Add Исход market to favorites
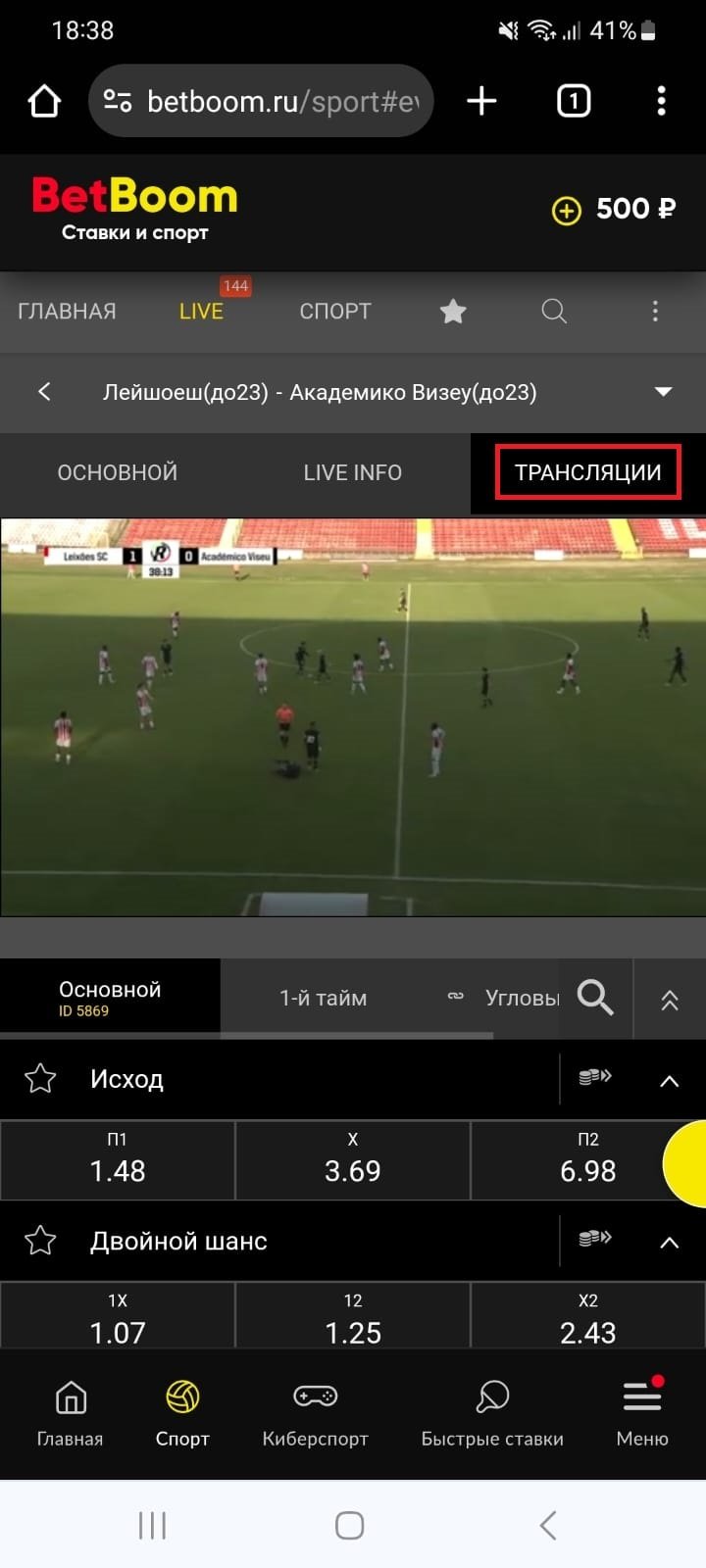 [x=40, y=1079]
